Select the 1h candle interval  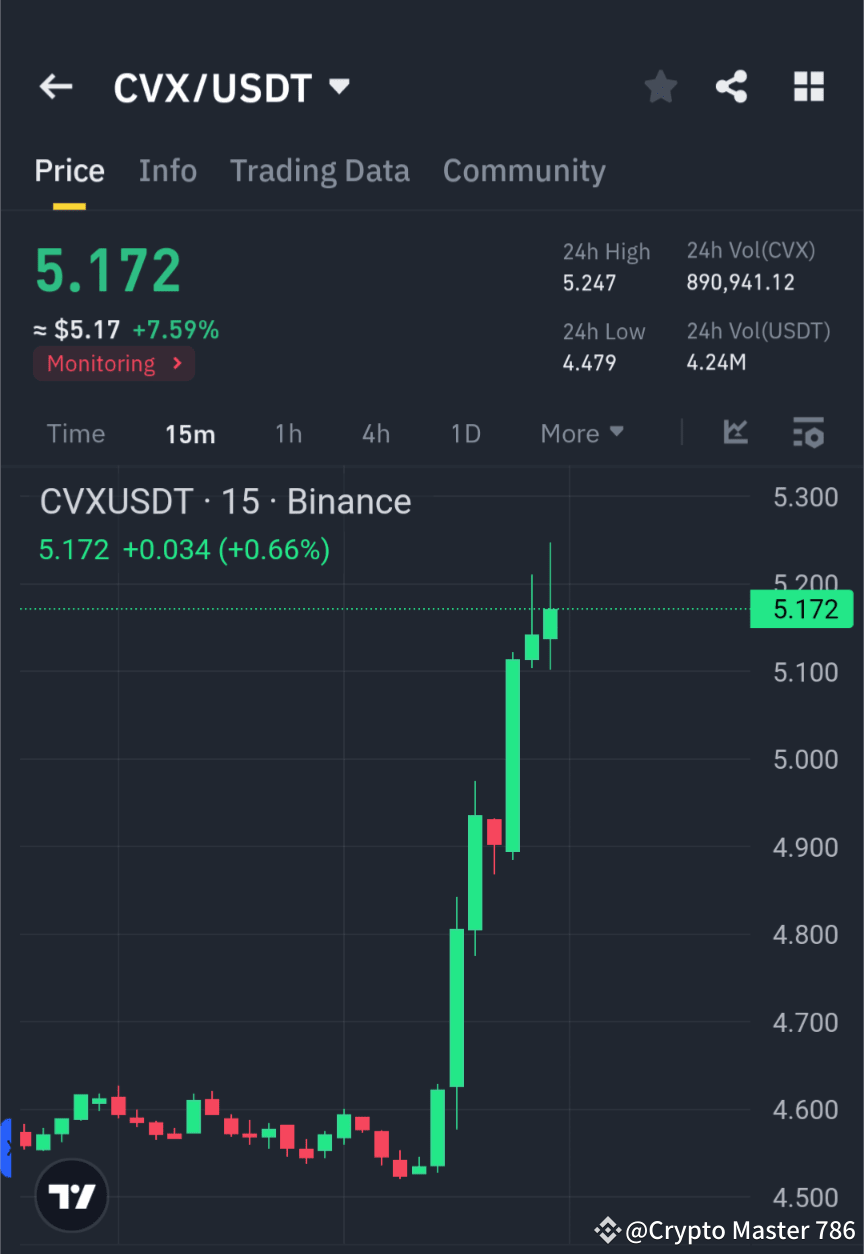[x=288, y=433]
